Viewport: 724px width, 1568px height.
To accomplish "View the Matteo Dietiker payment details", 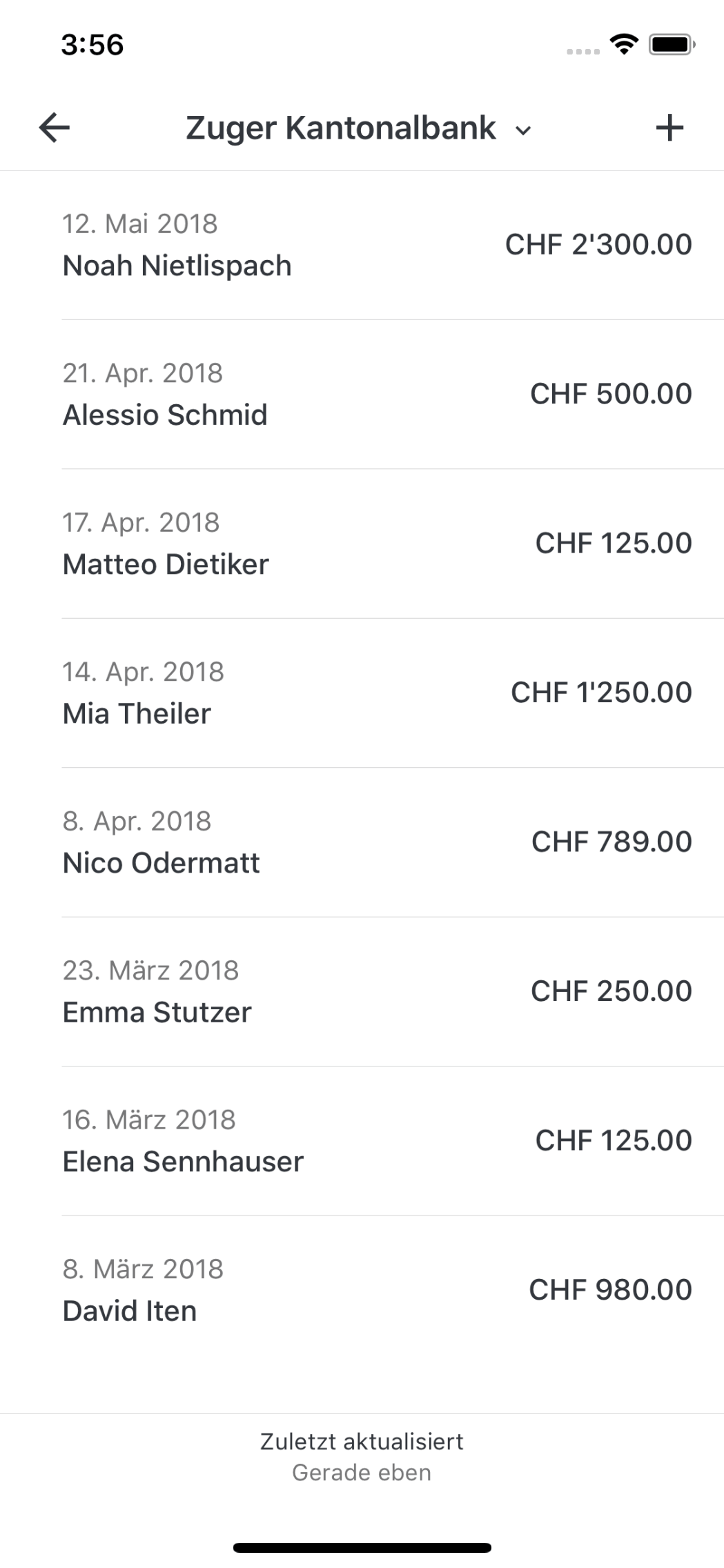I will point(362,544).
